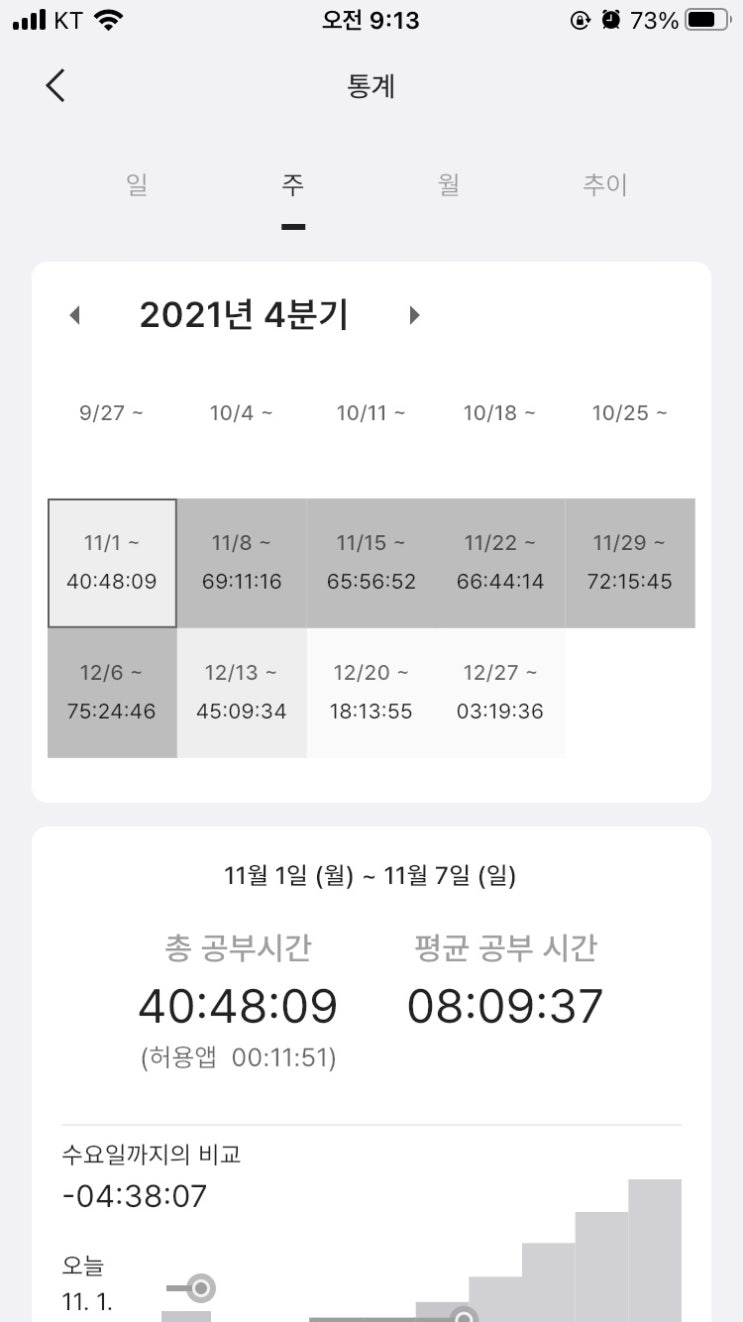Select the 11/1 week cell
The height and width of the screenshot is (1322, 743).
(112, 563)
